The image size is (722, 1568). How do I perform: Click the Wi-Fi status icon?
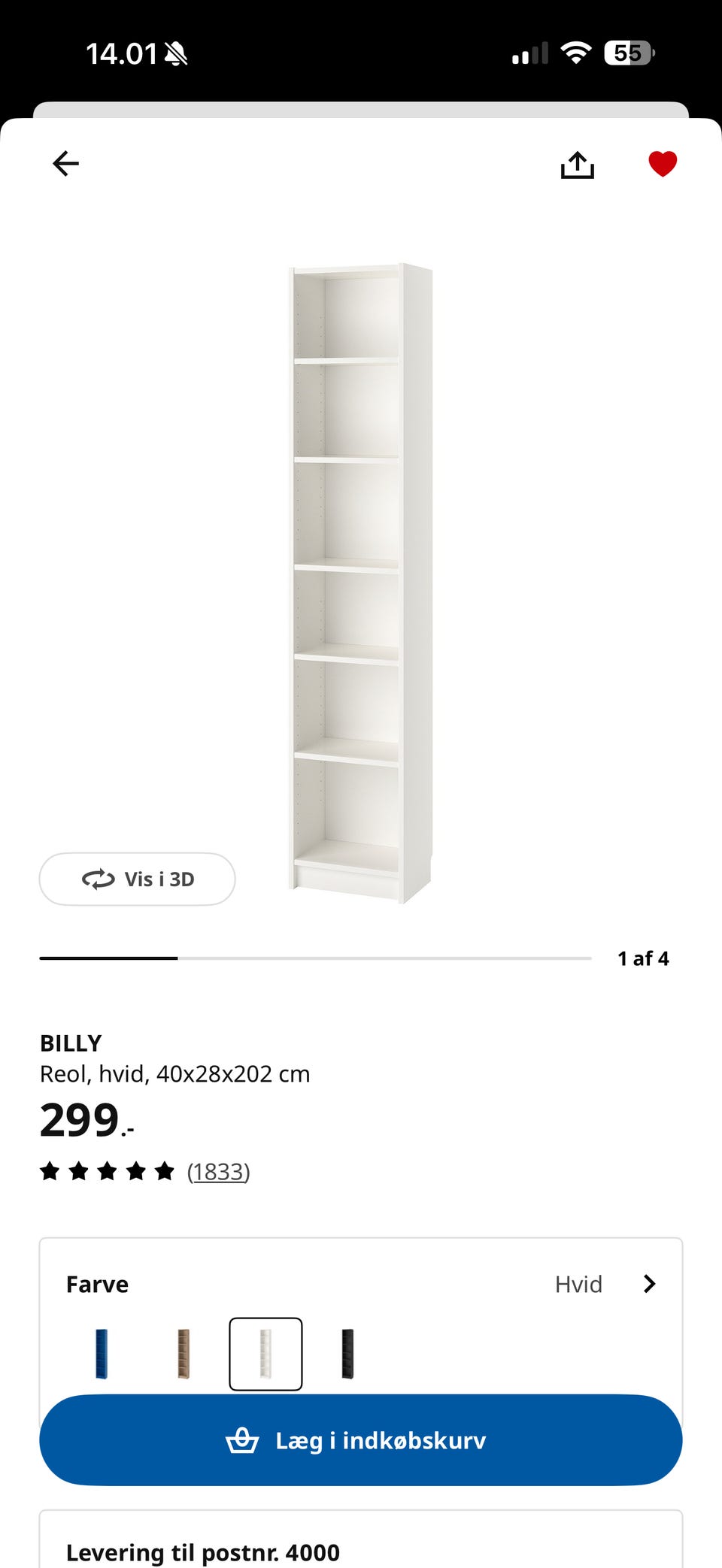pyautogui.click(x=576, y=53)
